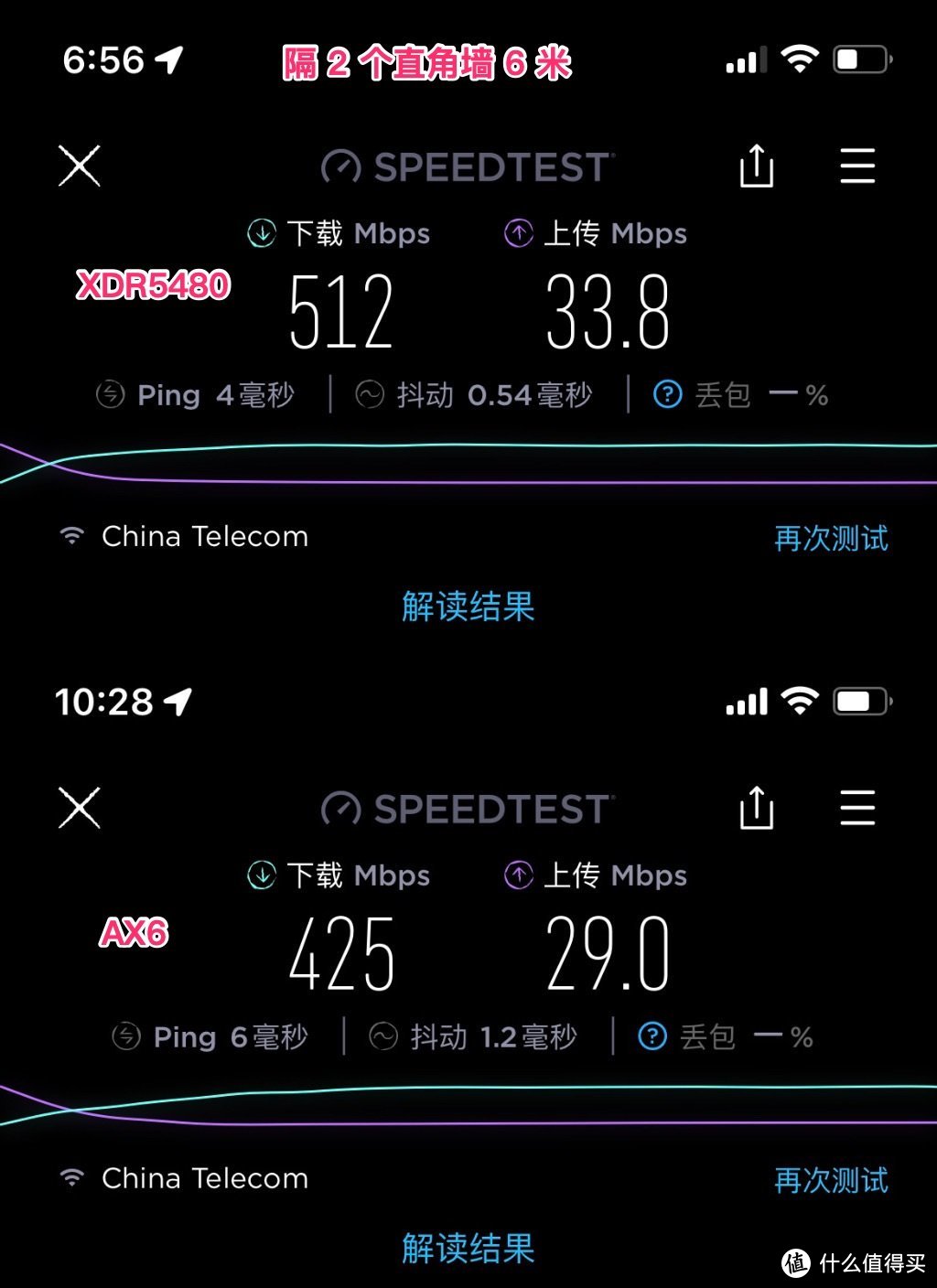Open 解读结果 under the XDR5480 test

[x=468, y=606]
